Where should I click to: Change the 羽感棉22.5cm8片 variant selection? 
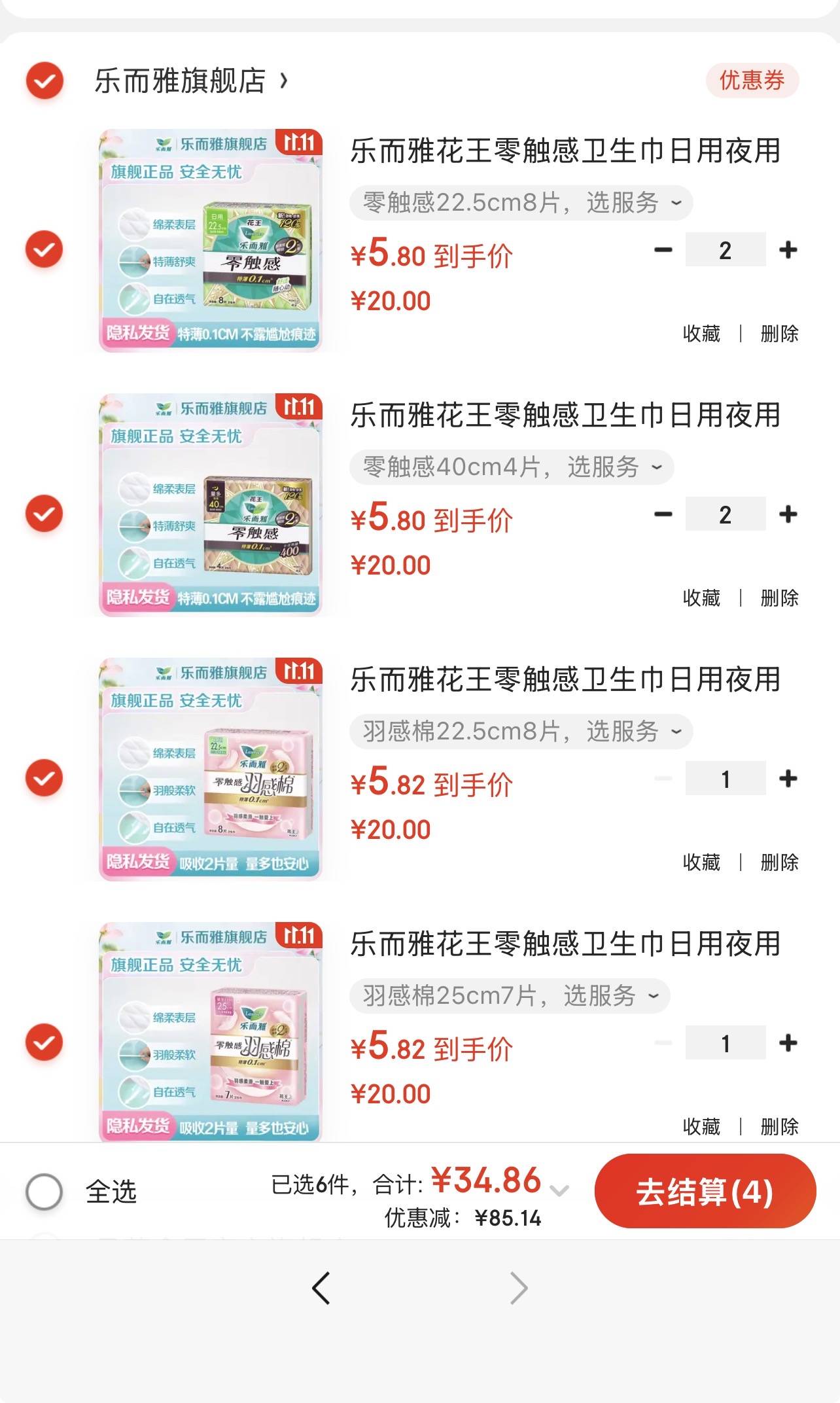click(521, 732)
